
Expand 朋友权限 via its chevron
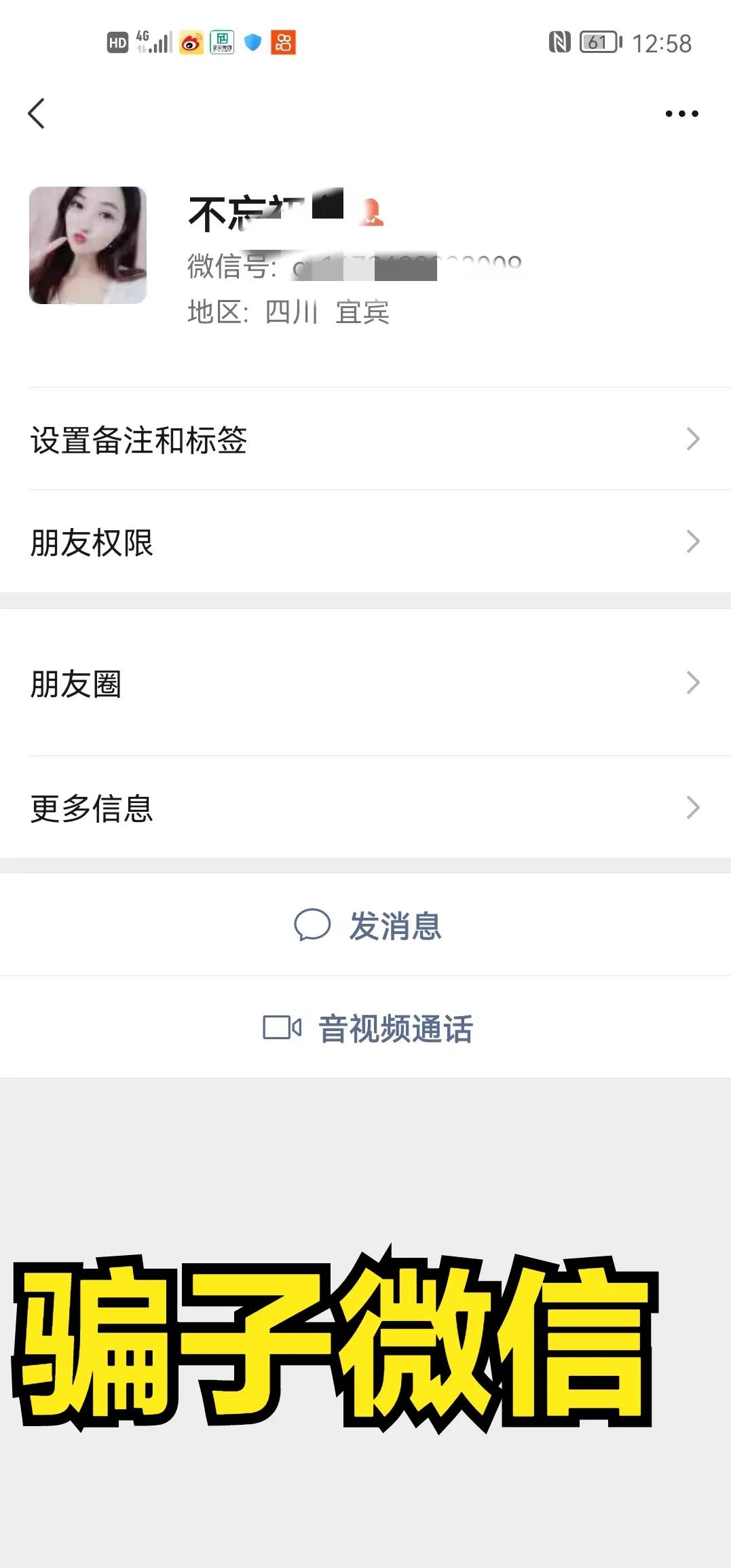click(x=693, y=541)
